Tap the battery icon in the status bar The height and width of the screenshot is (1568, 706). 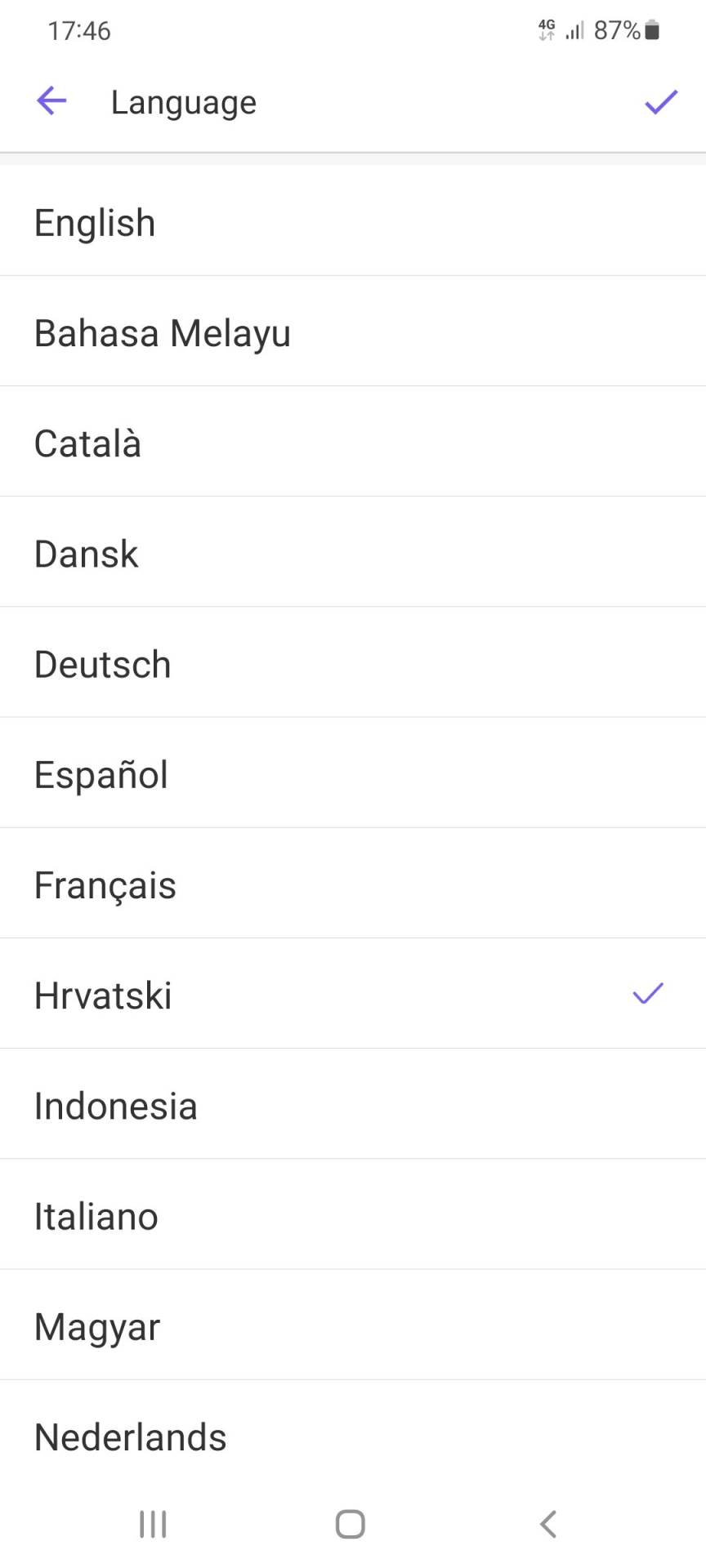(654, 31)
